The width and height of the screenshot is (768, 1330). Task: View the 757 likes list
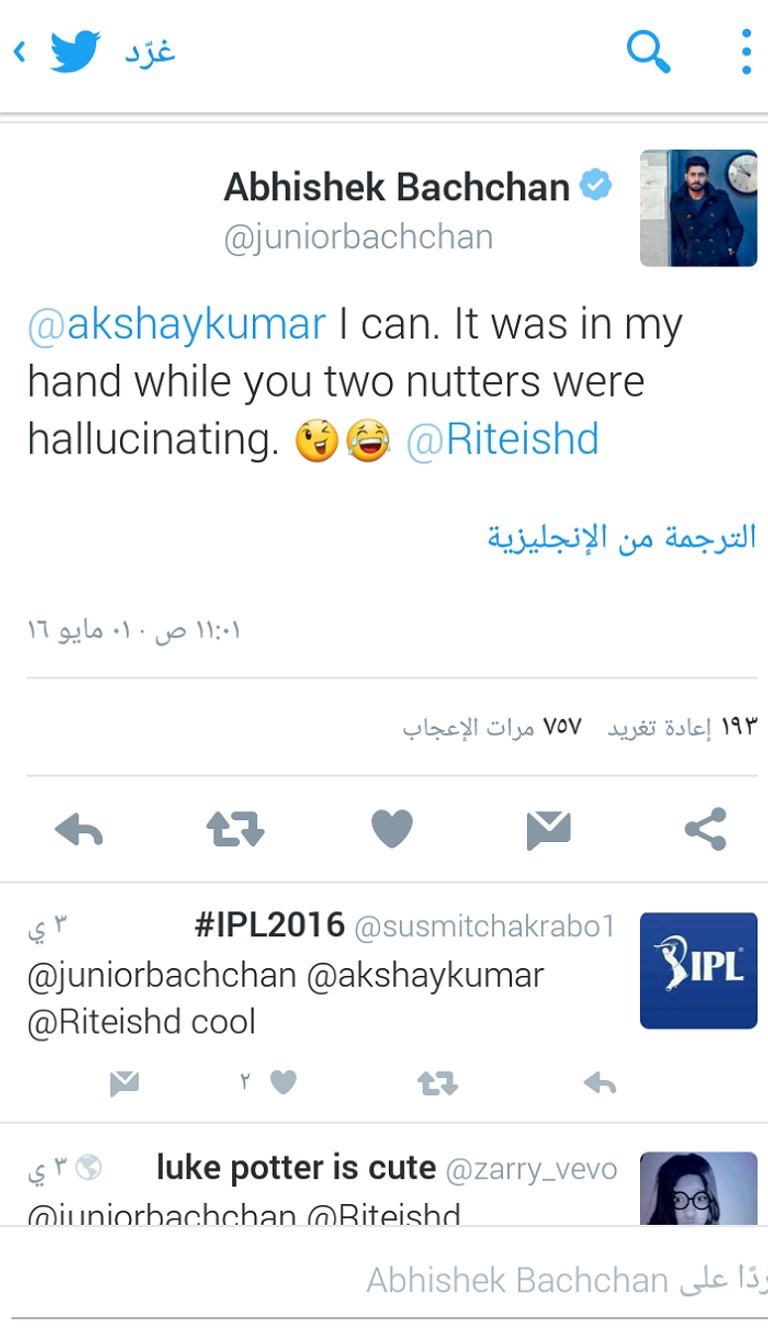tap(492, 727)
